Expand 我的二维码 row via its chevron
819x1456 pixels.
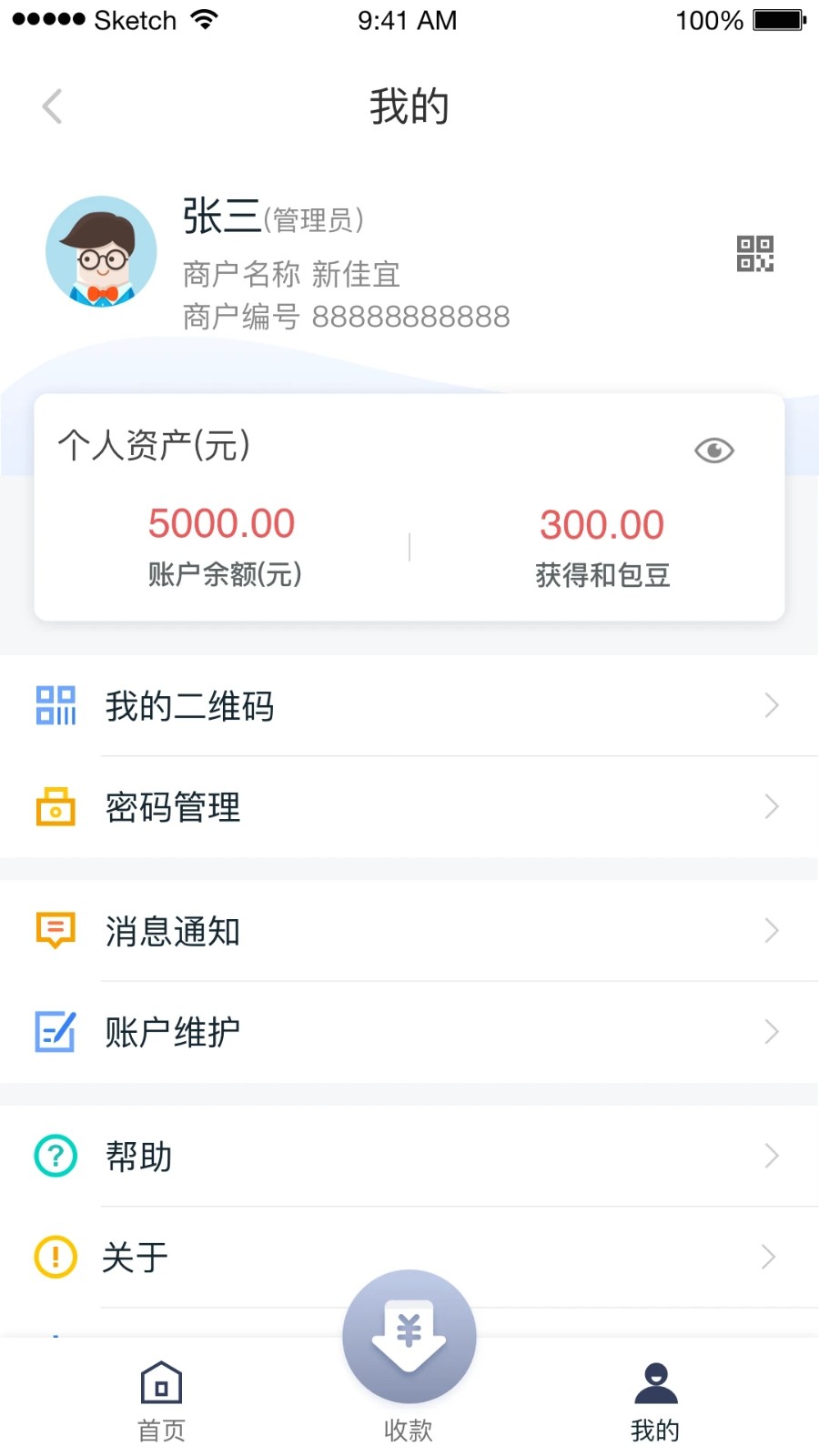(x=772, y=705)
